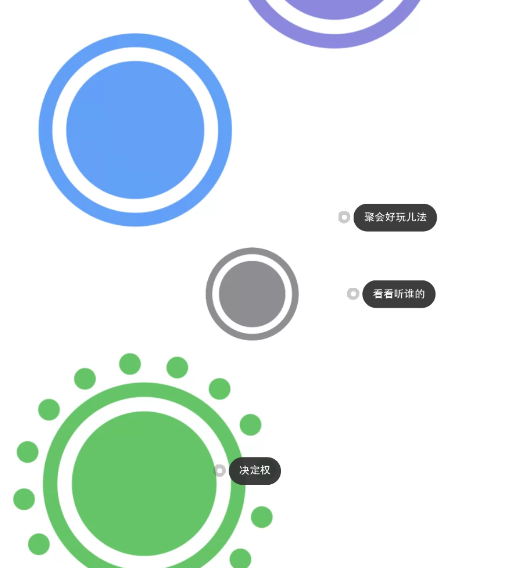Open the 聚会好玩儿法 tag
Viewport: 506px width, 568px height.
coord(395,217)
